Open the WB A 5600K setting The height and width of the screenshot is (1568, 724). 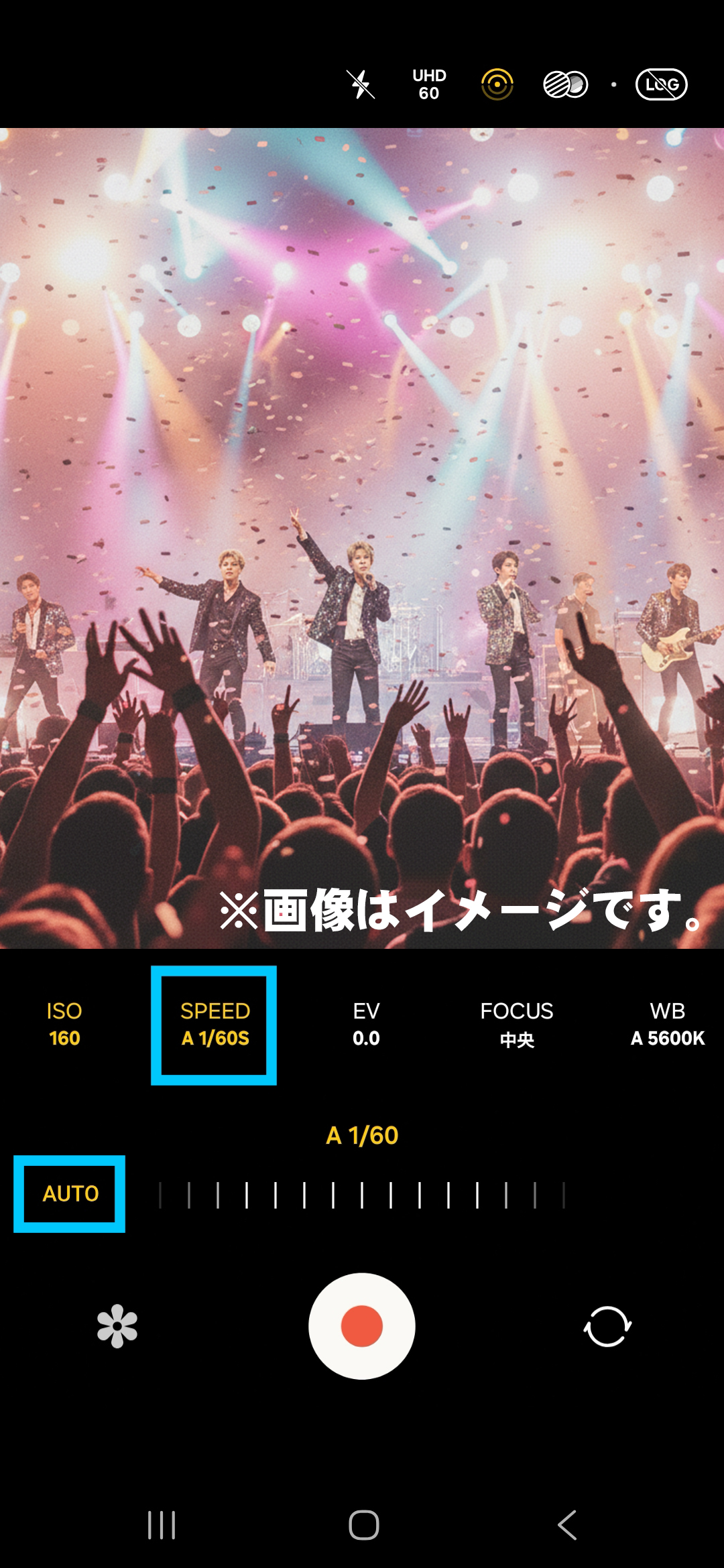(667, 1024)
